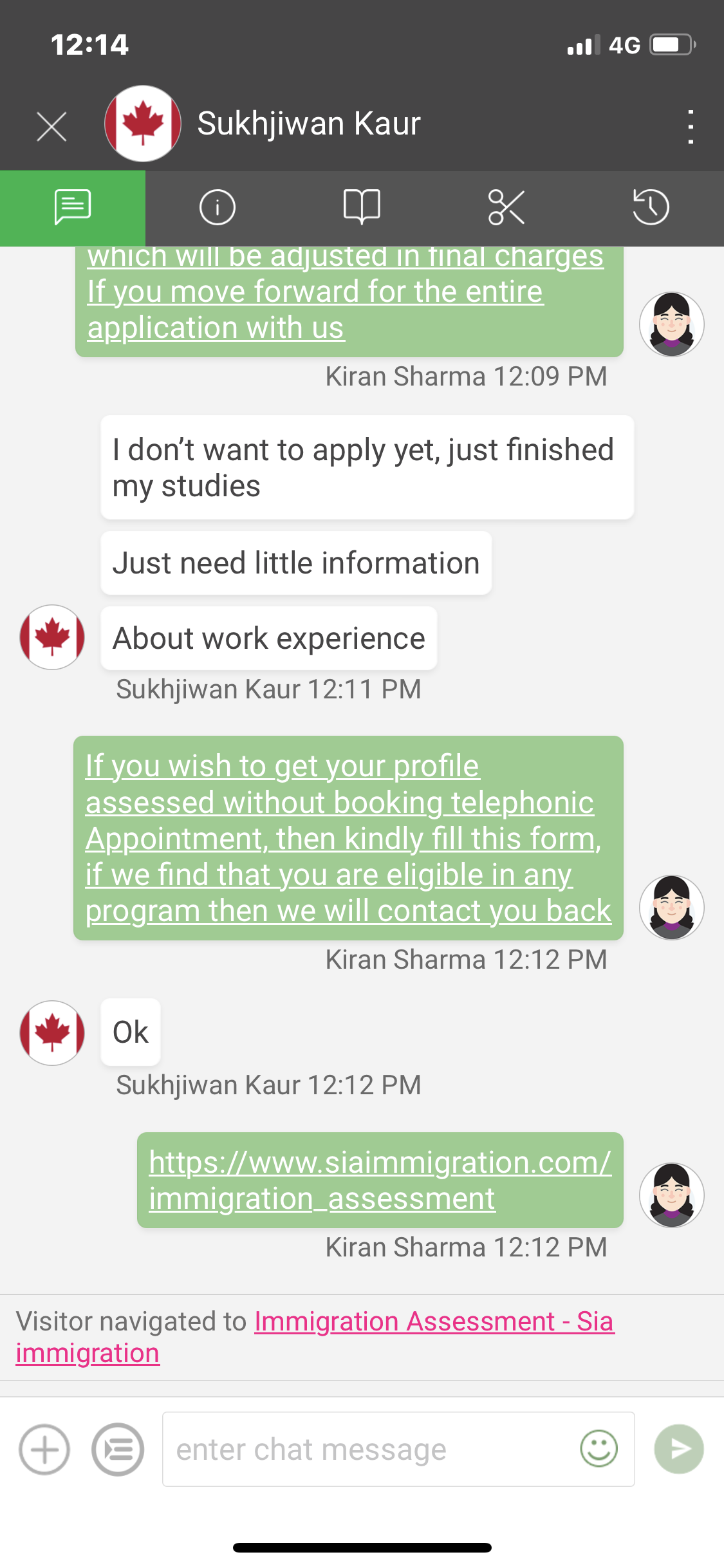Screen dimensions: 724x1568
Task: Send the chat message
Action: pos(679,1449)
